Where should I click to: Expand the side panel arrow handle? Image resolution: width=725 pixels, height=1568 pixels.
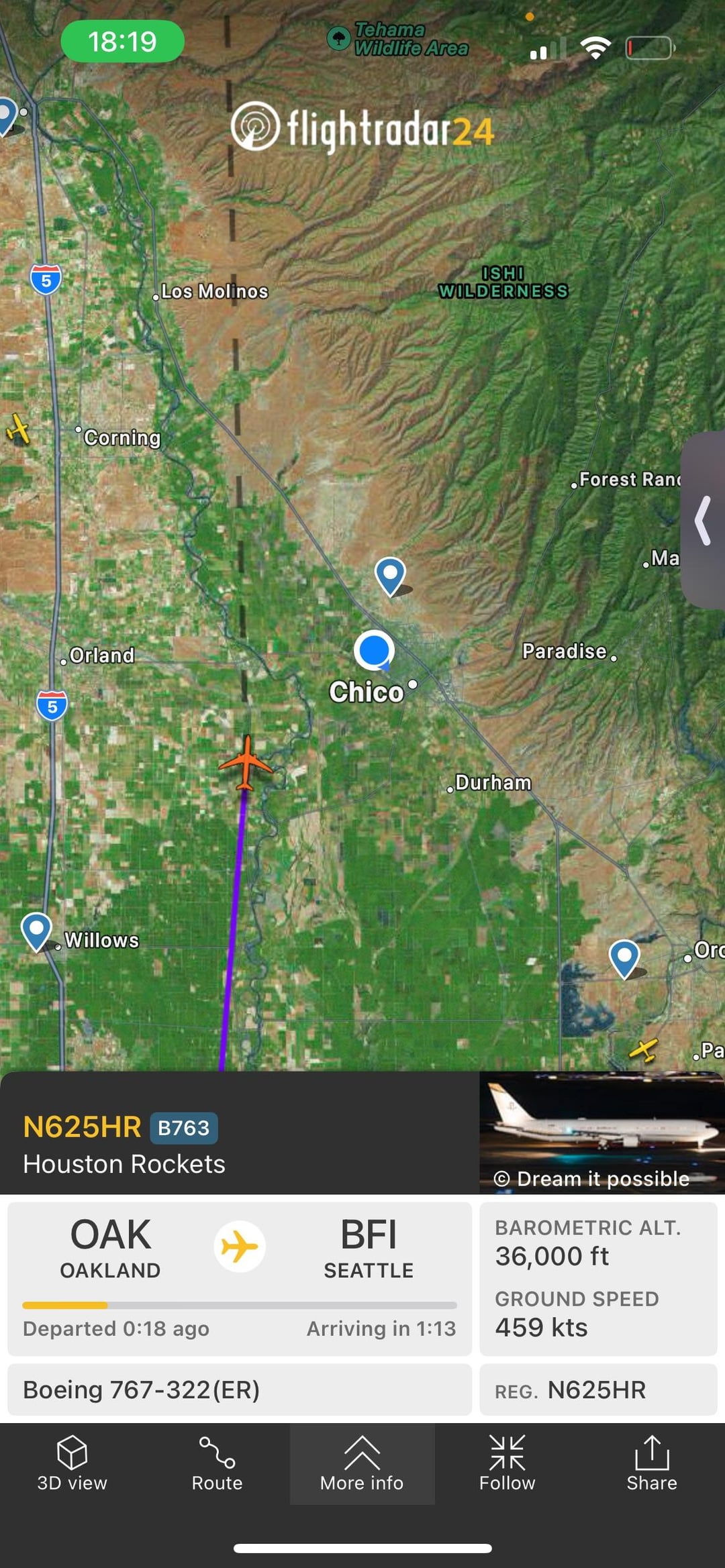tap(703, 520)
